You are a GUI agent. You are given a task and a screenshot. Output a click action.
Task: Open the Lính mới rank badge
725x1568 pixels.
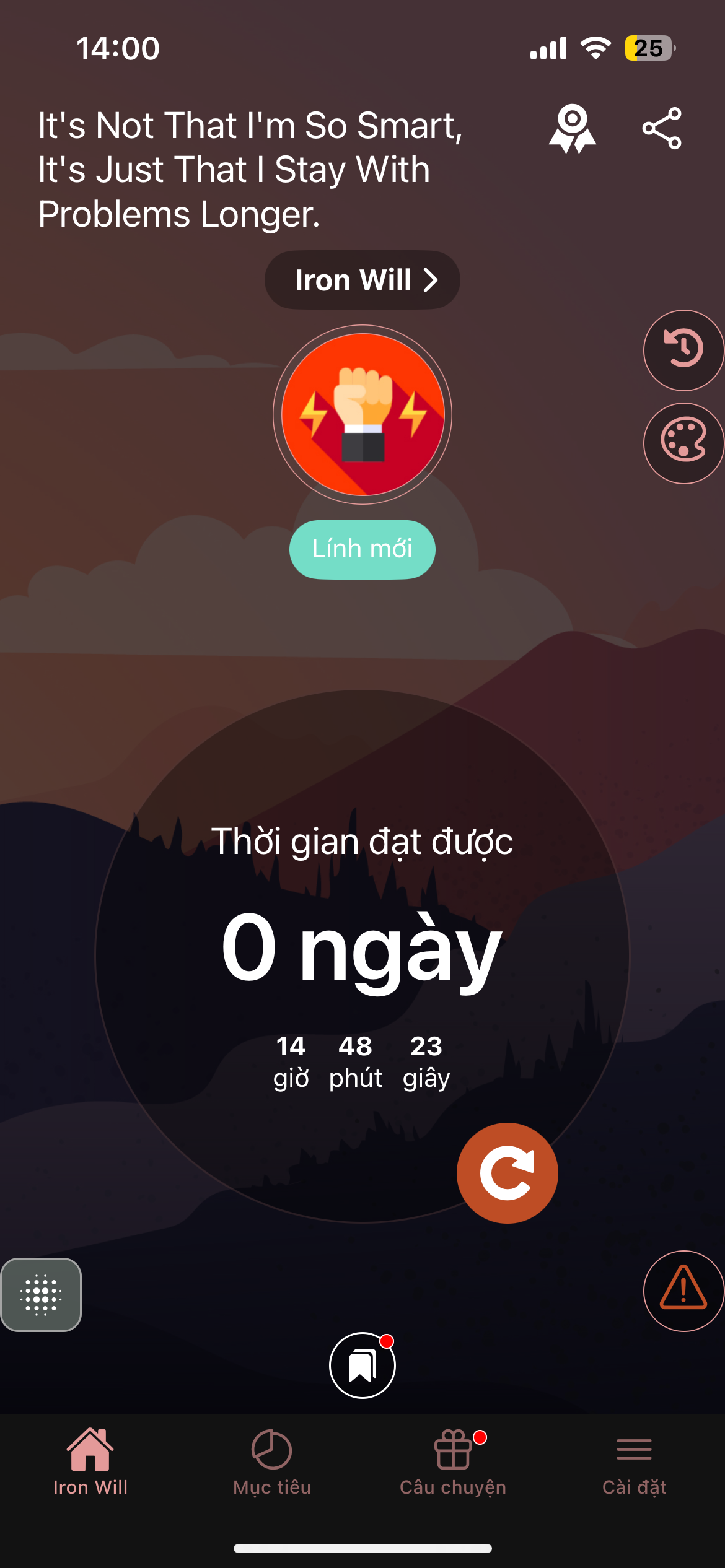pos(362,549)
